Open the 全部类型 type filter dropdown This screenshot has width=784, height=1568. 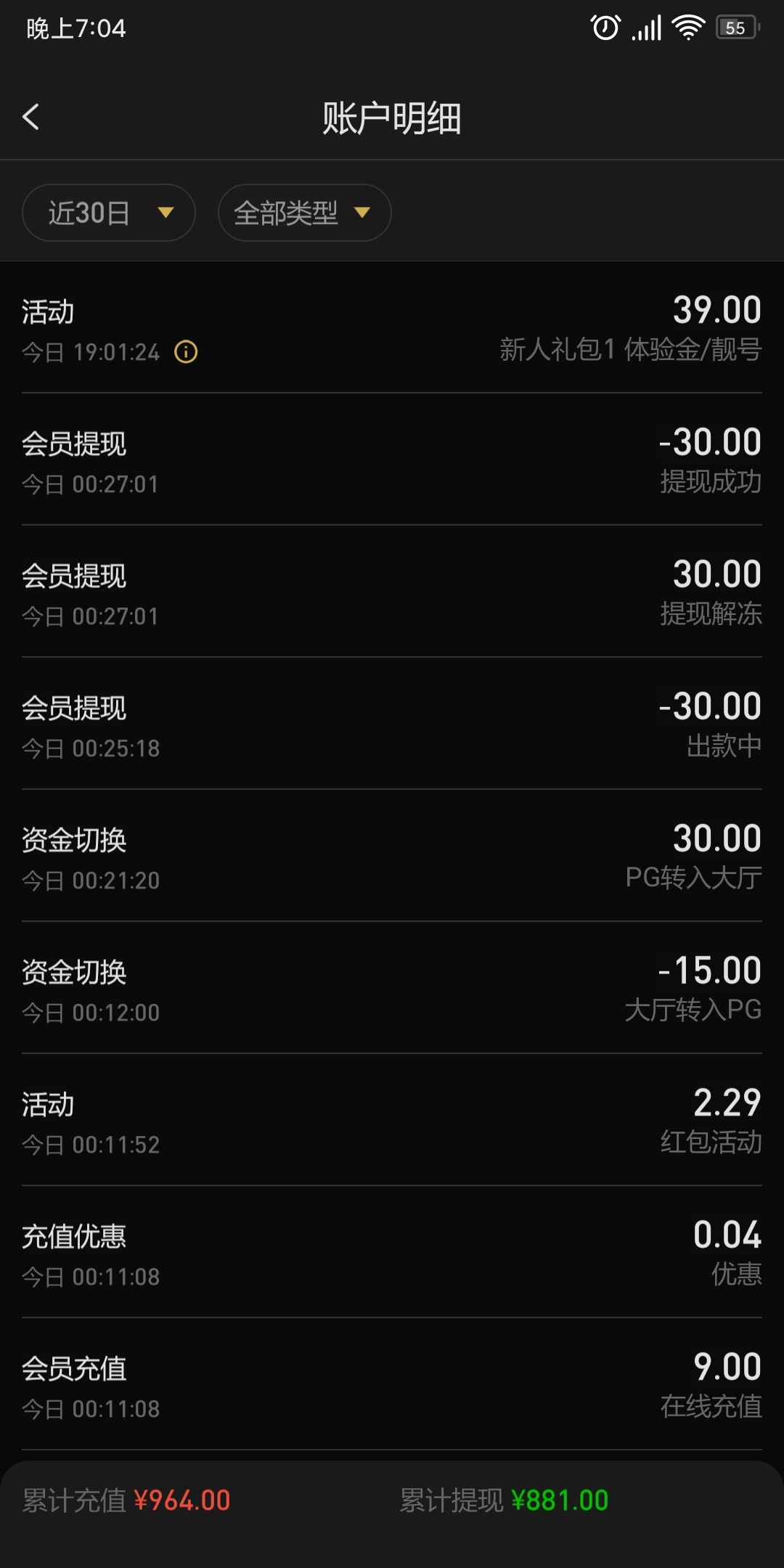click(304, 213)
